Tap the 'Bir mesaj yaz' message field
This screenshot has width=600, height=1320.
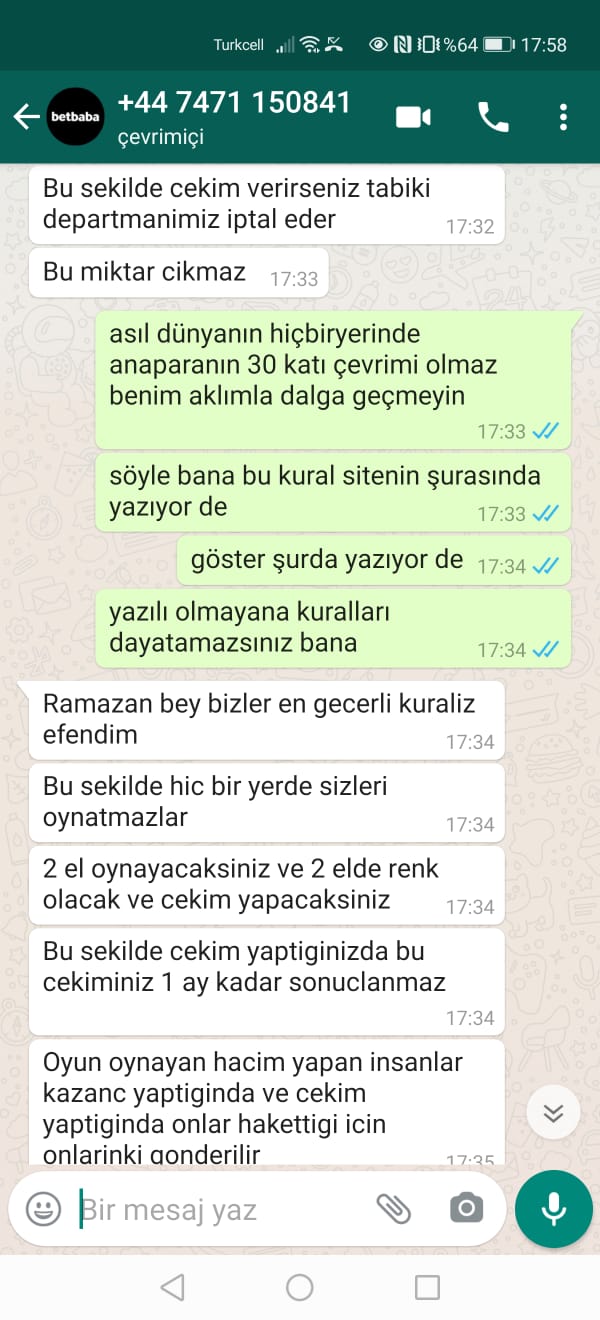220,1209
